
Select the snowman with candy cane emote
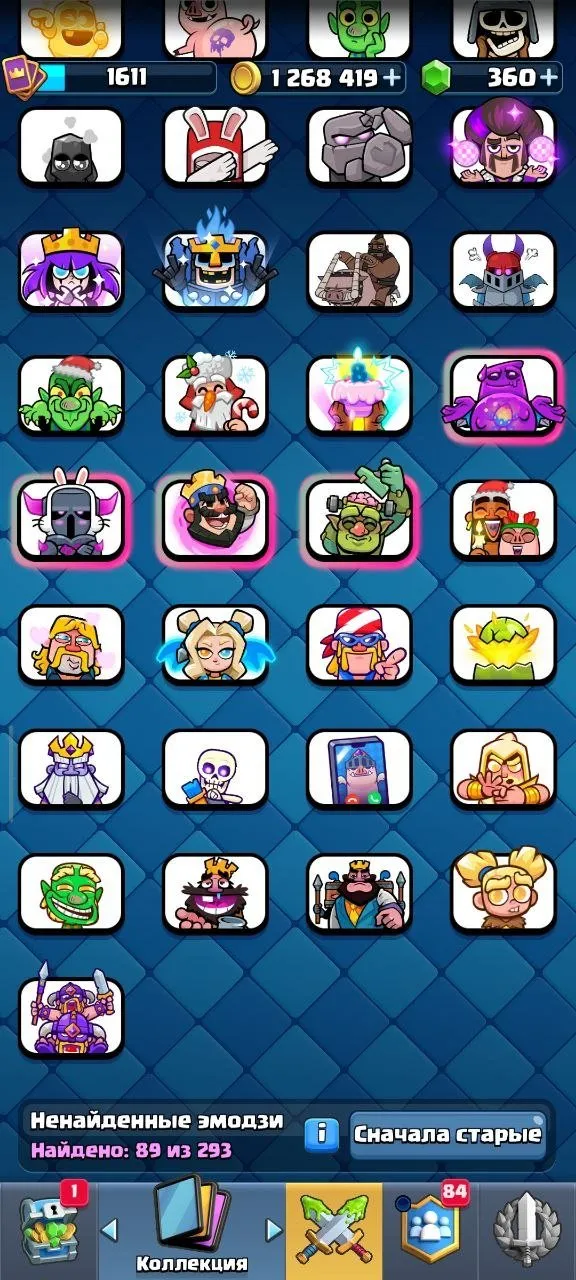(x=215, y=395)
